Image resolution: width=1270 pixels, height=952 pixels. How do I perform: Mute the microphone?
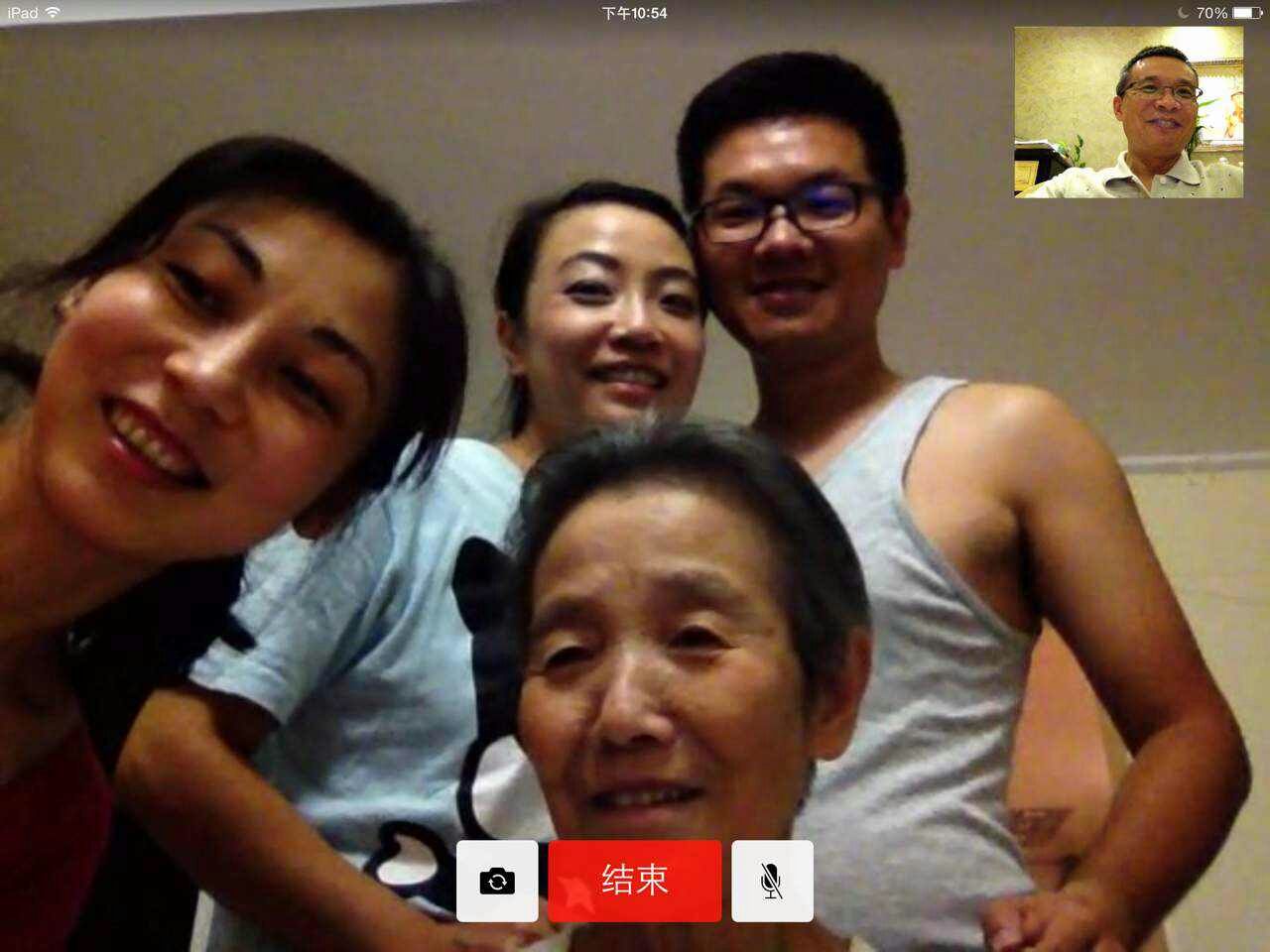click(772, 881)
